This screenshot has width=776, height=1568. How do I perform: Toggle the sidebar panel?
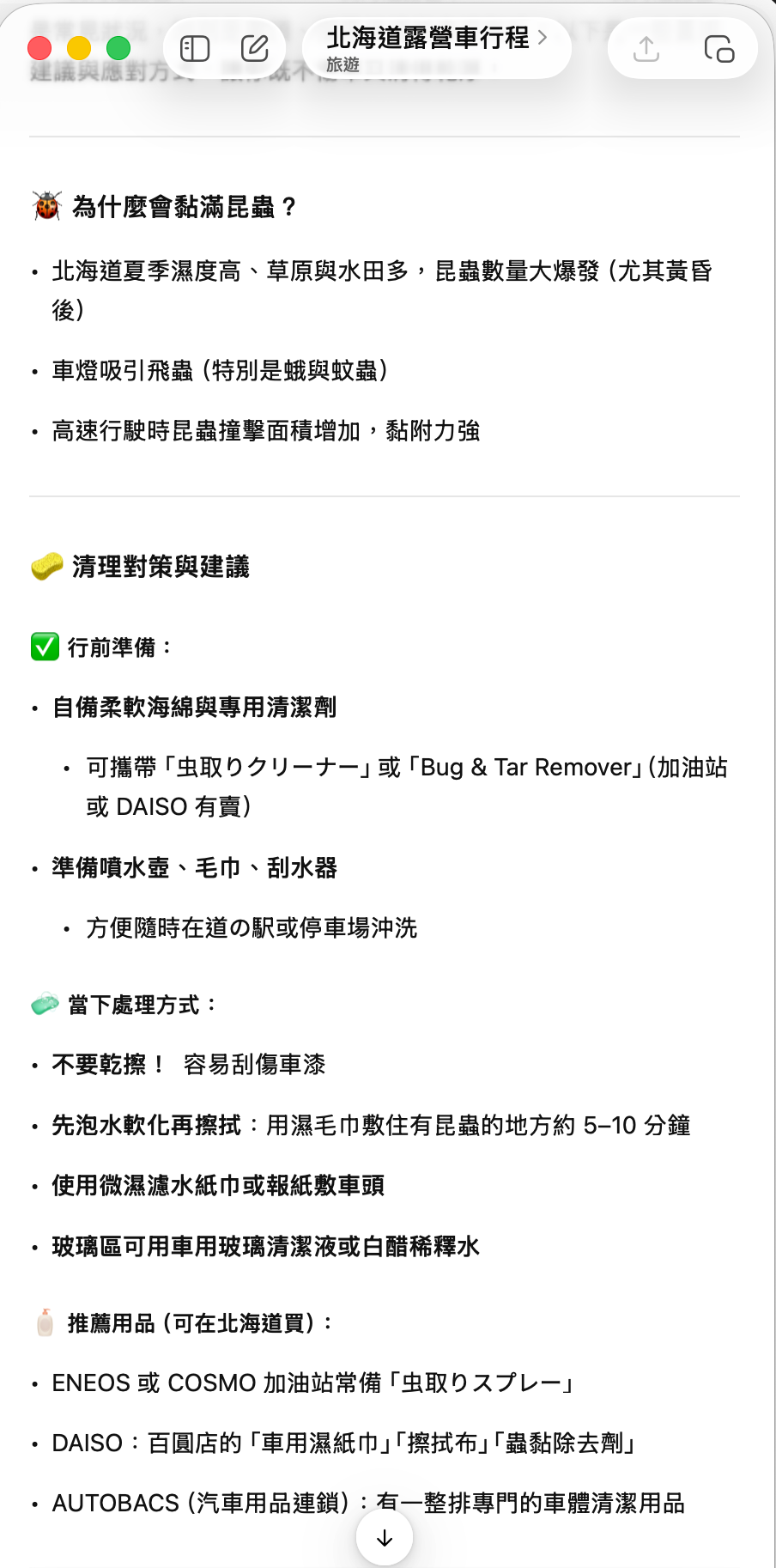click(x=195, y=49)
